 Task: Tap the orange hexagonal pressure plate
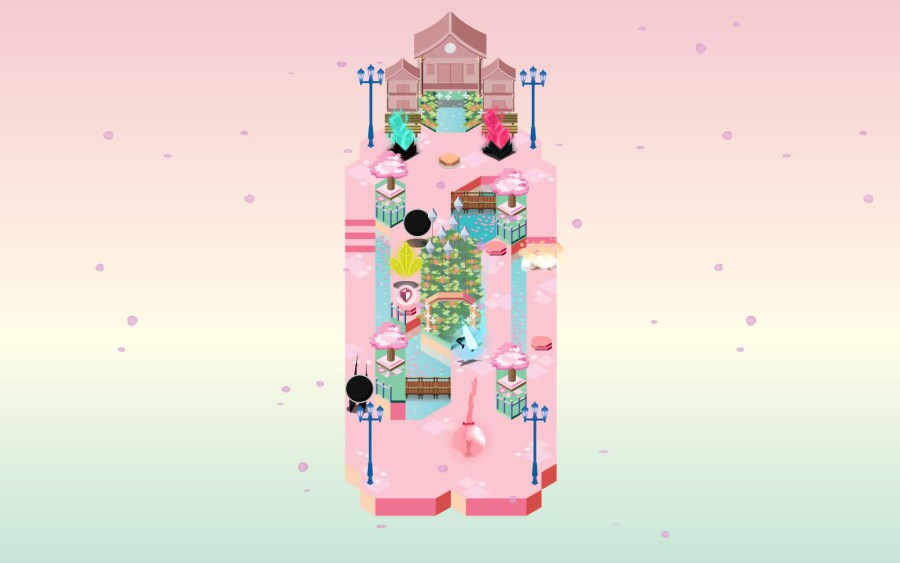[449, 159]
